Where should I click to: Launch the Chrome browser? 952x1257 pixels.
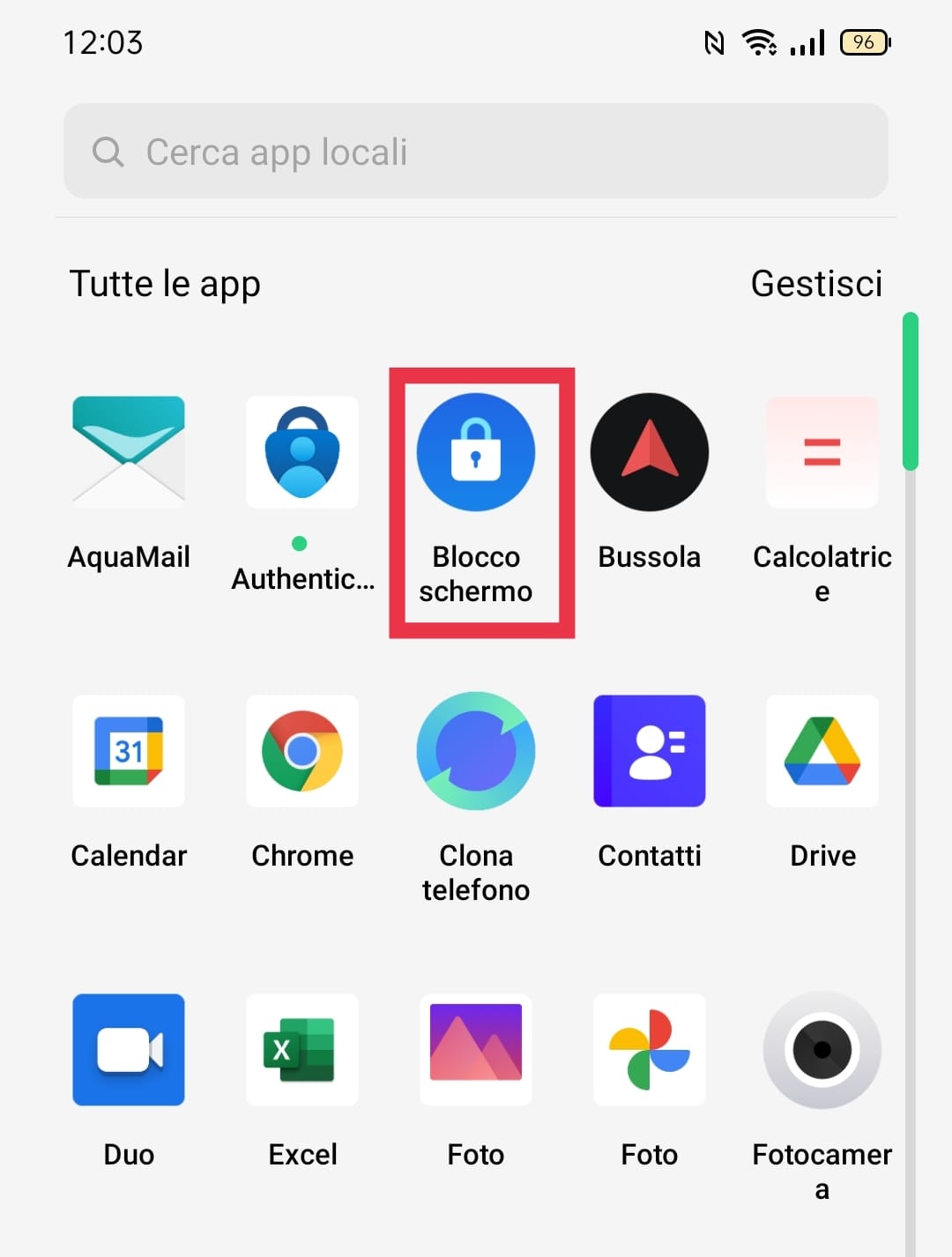(302, 751)
